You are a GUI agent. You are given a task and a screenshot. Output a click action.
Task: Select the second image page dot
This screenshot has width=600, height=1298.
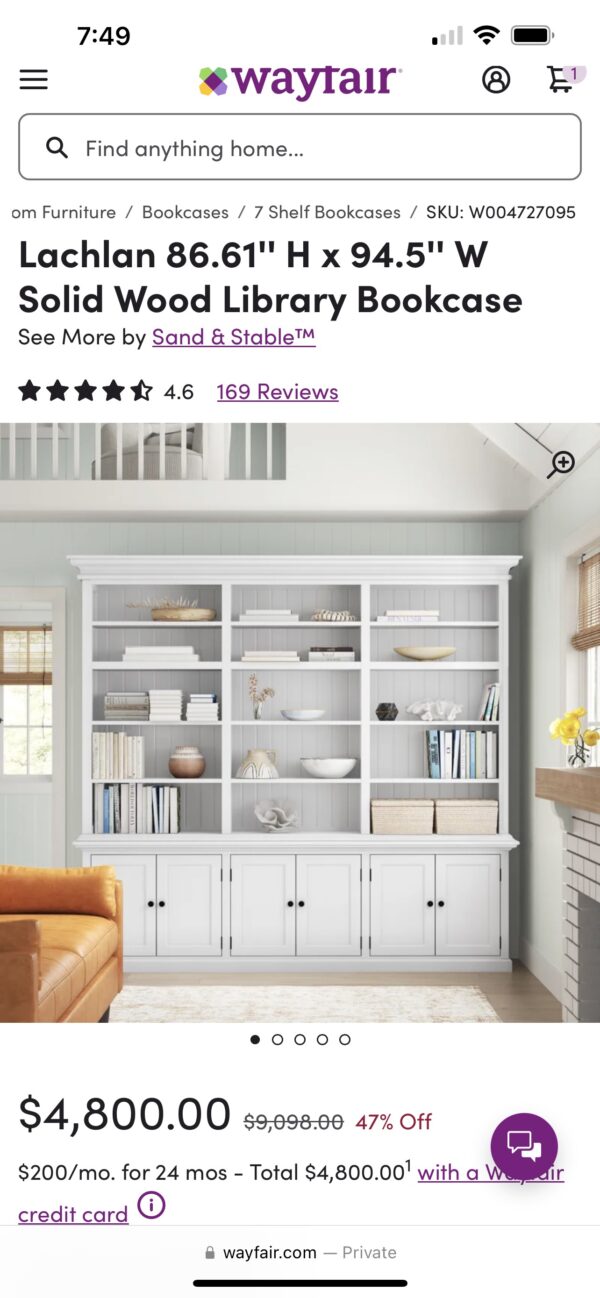click(277, 1039)
